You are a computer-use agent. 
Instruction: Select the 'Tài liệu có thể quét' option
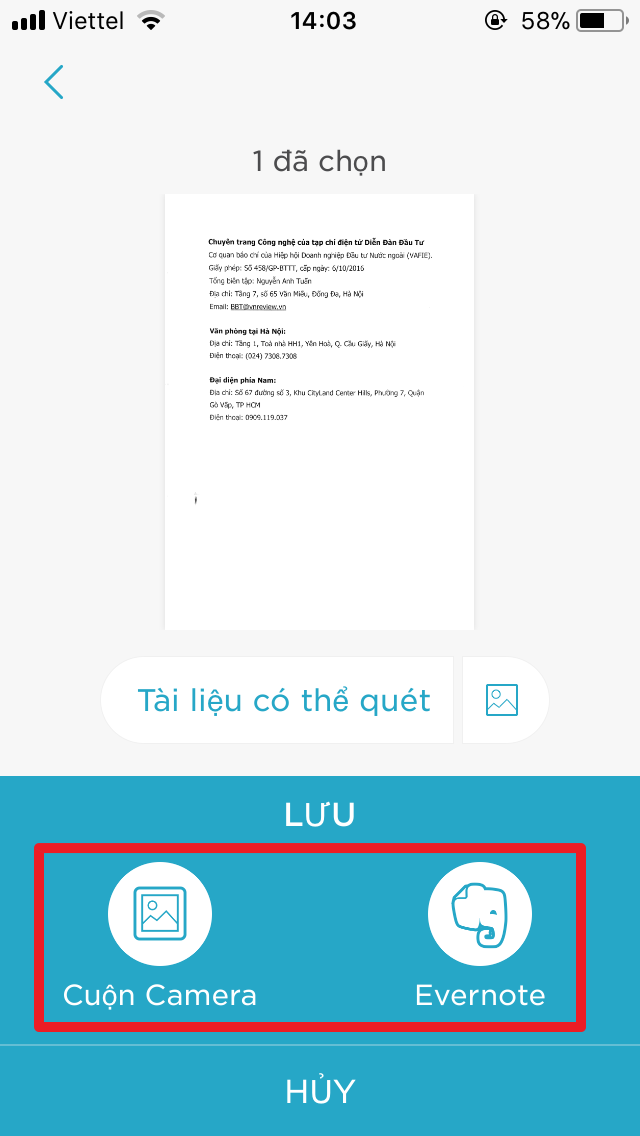coord(283,700)
